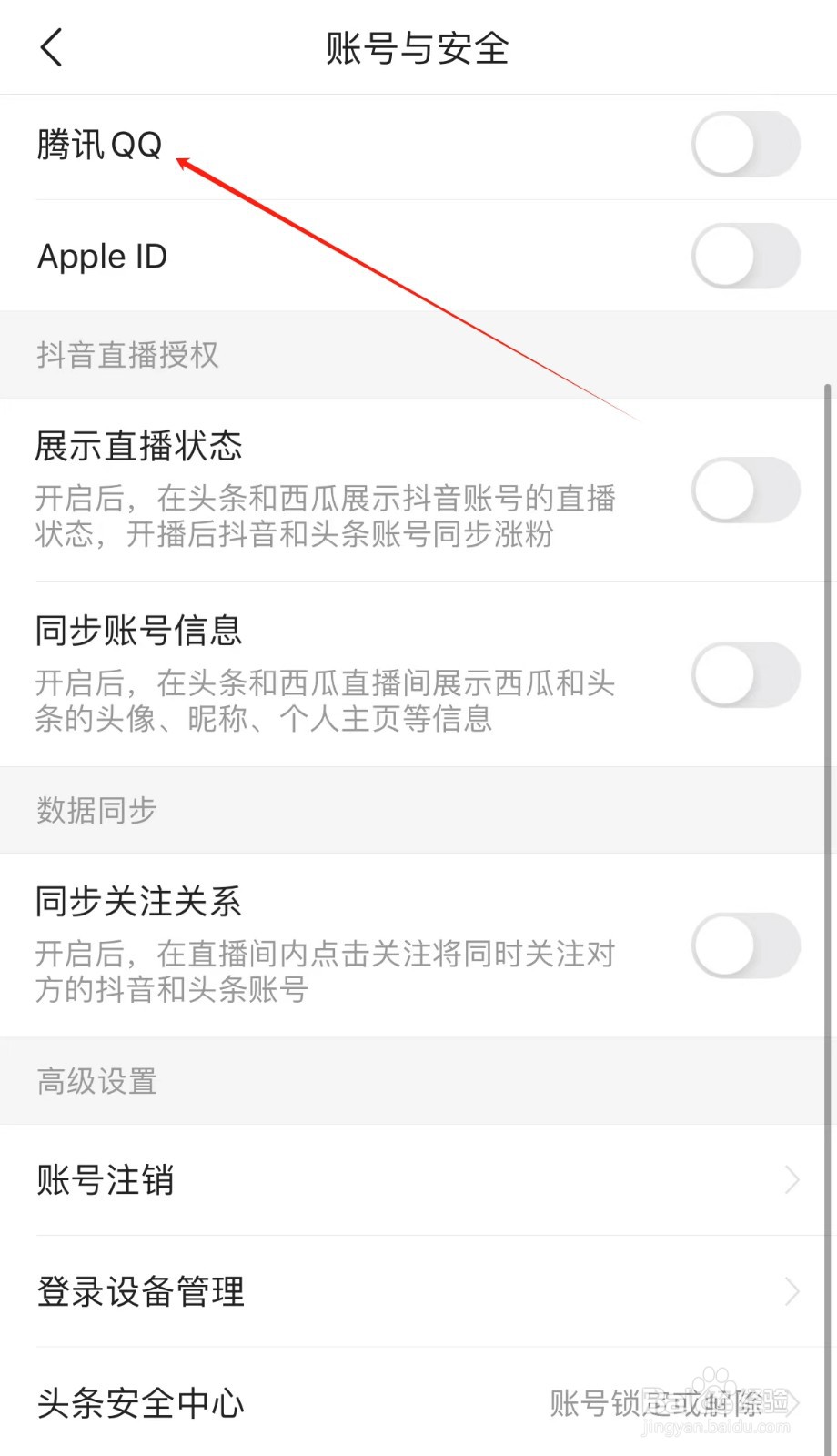837x1456 pixels.
Task: Expand the 账号注销 row chevron
Action: coord(790,1180)
